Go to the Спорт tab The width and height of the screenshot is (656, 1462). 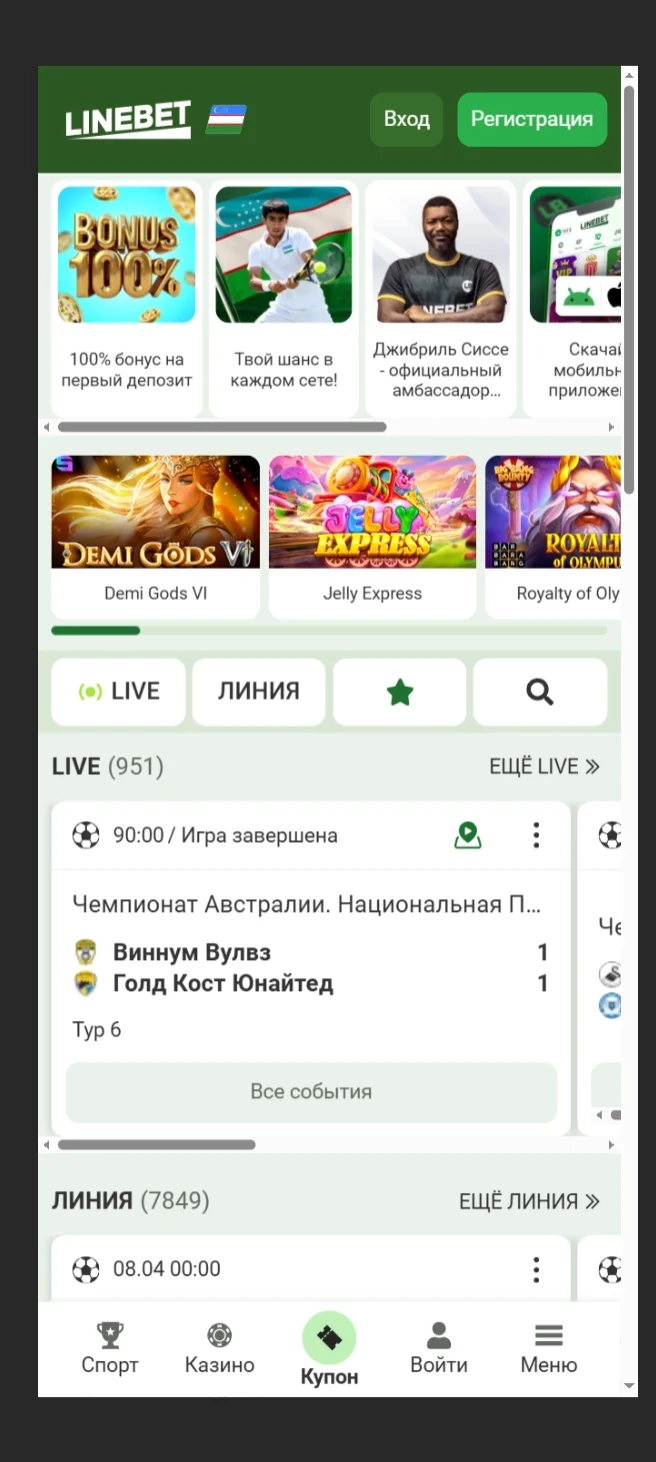pyautogui.click(x=110, y=1348)
